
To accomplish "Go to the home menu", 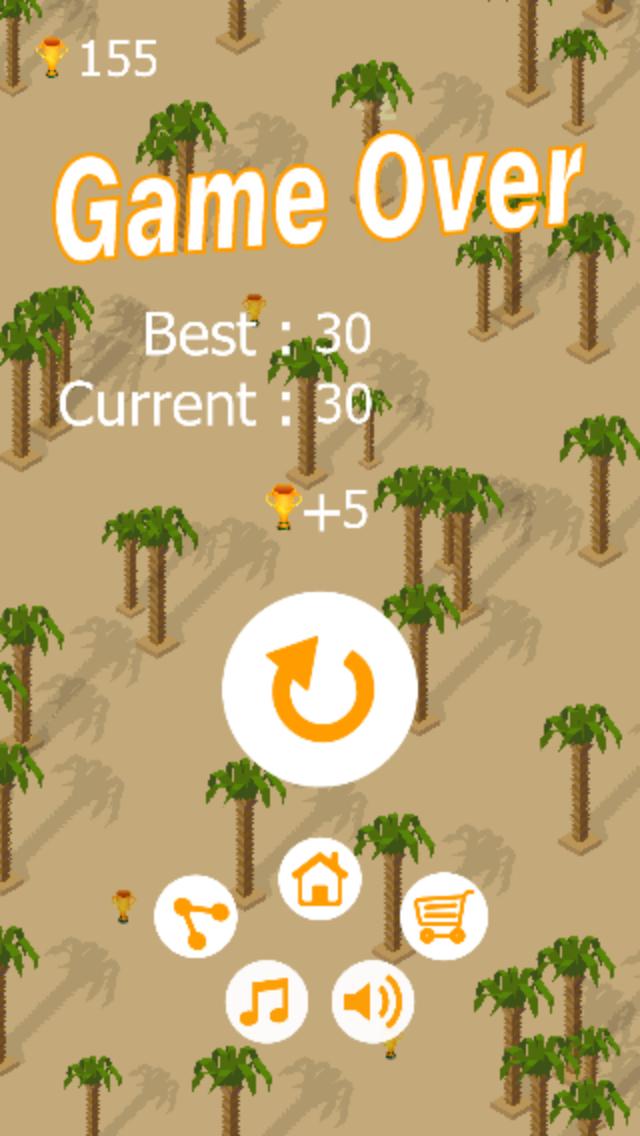I will tap(319, 879).
